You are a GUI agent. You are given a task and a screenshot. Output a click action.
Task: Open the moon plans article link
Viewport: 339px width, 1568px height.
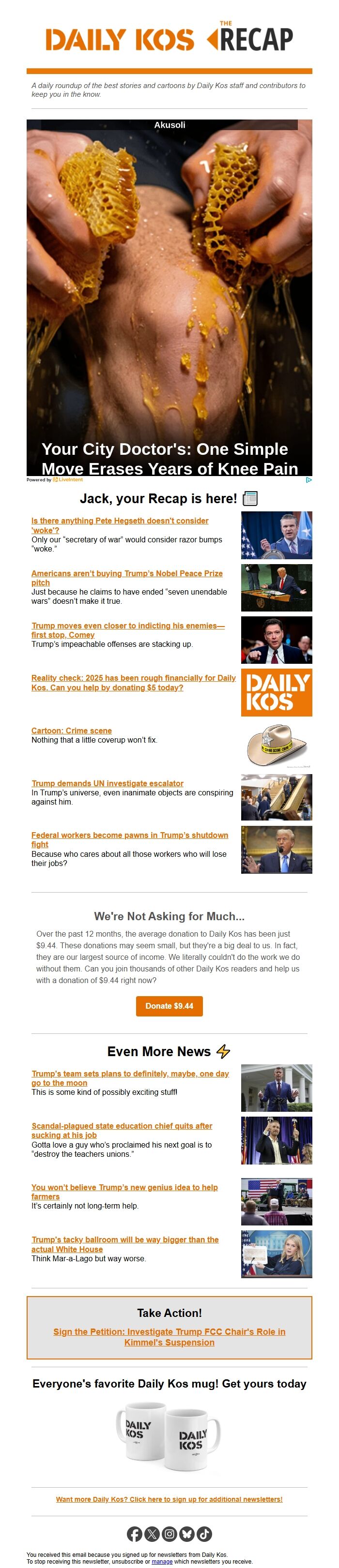click(130, 1074)
